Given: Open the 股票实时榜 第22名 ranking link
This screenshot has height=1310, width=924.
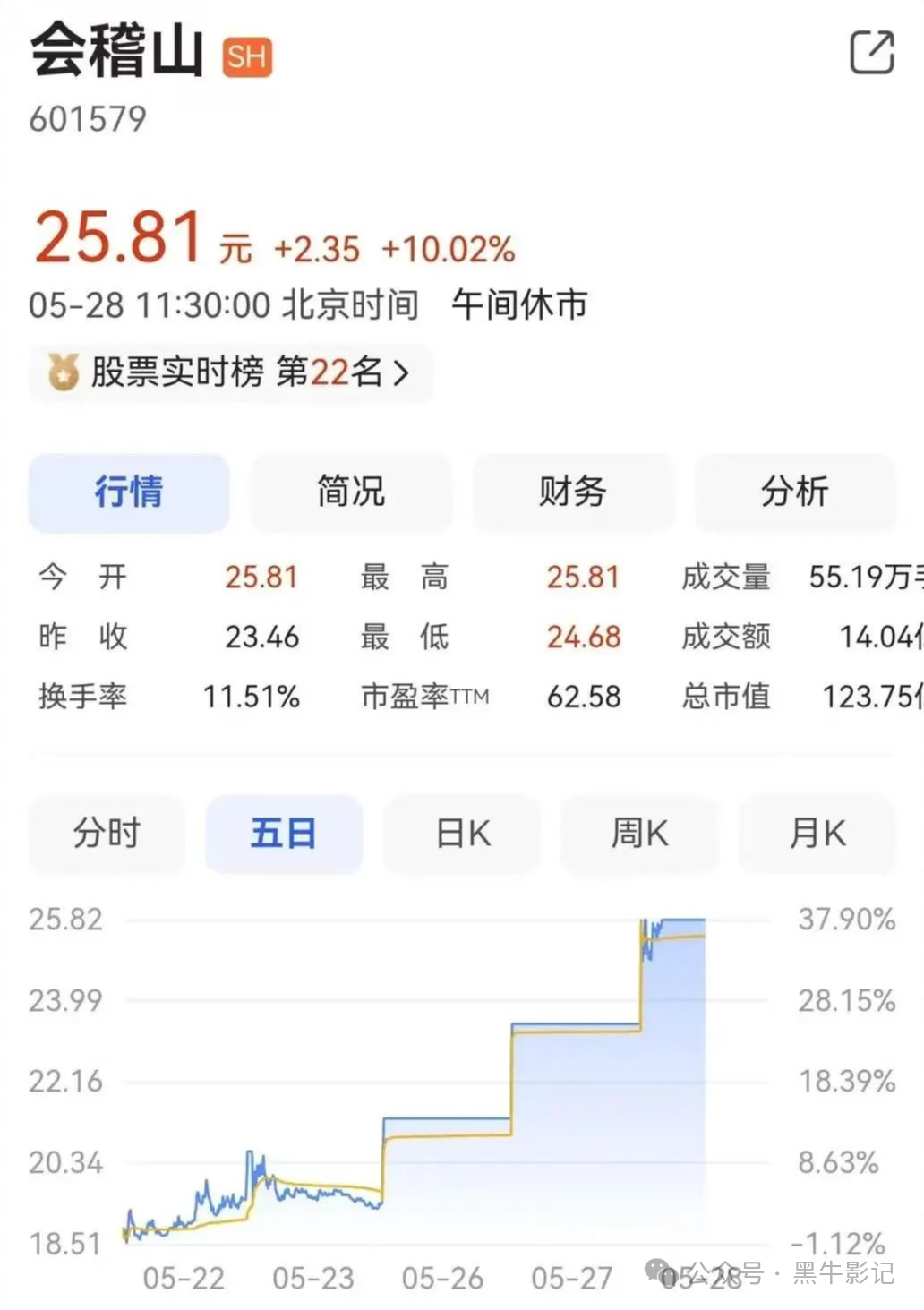Looking at the screenshot, I should click(231, 372).
